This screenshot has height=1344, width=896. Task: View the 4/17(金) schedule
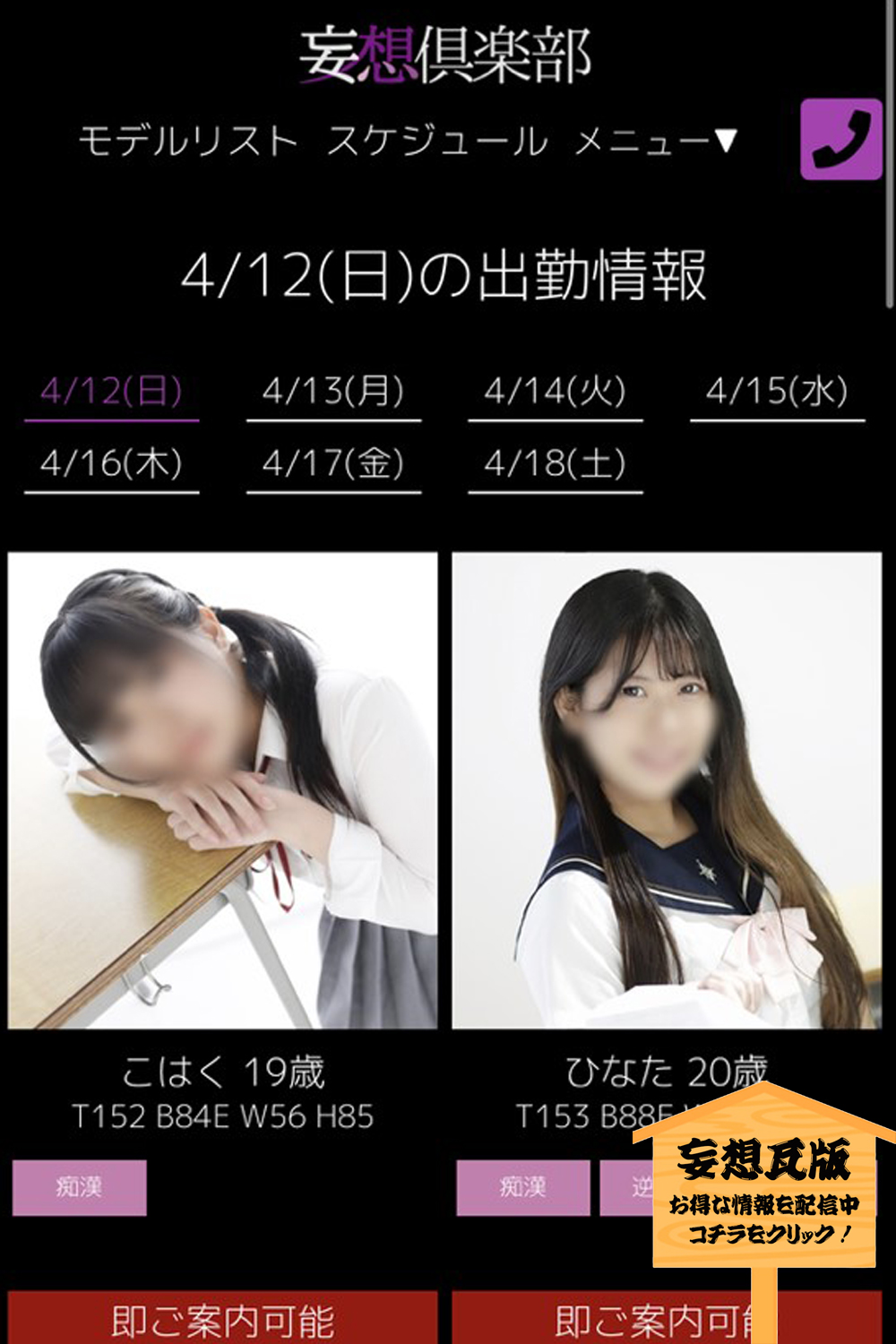333,464
